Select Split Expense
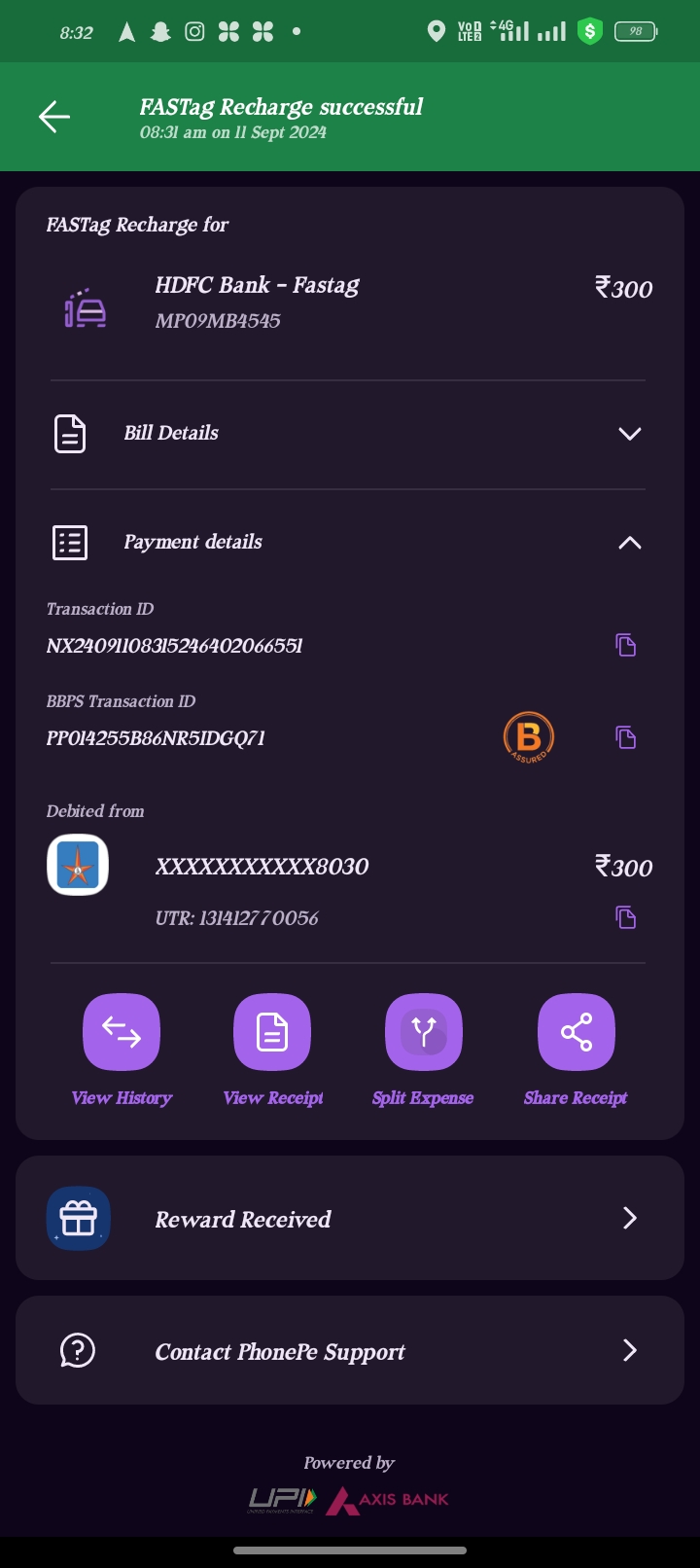 (x=423, y=1051)
